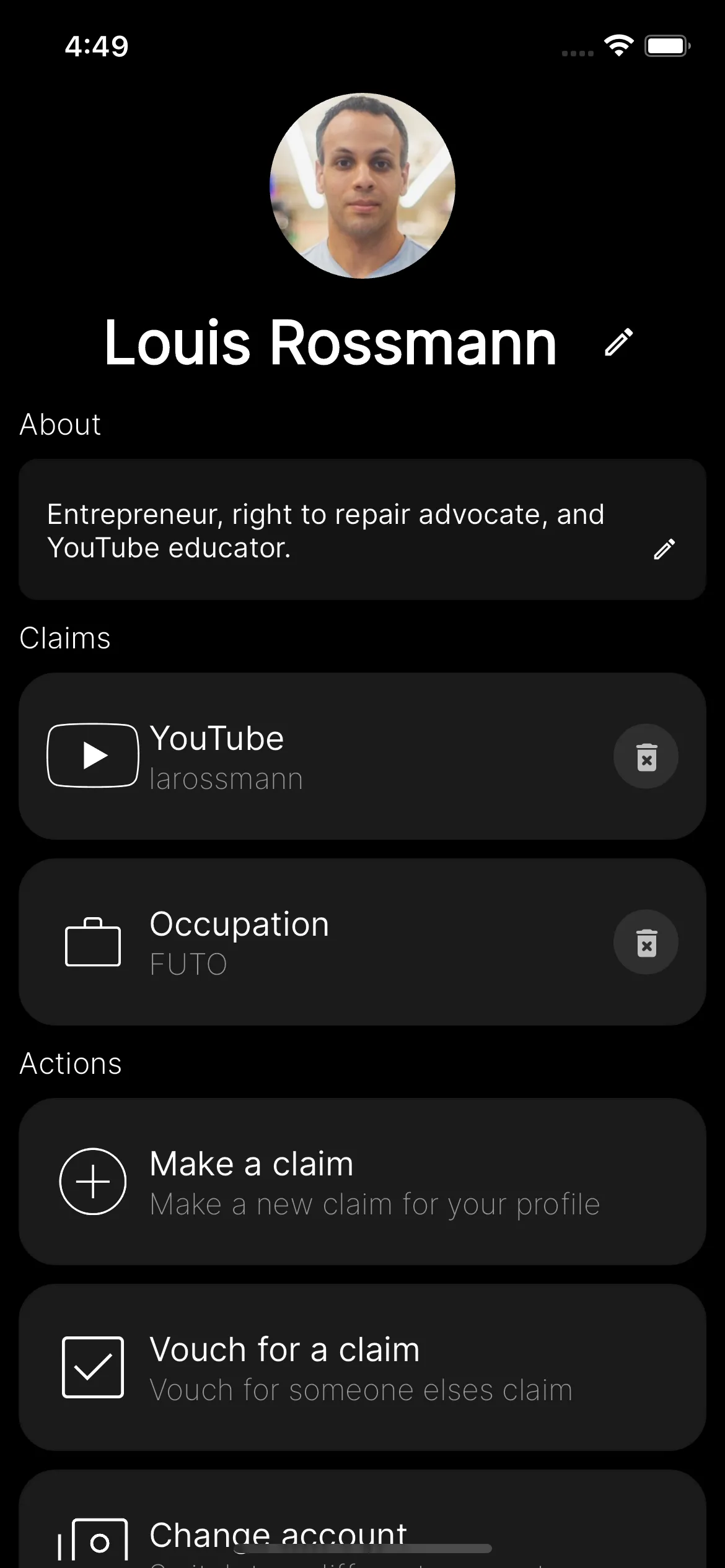
Task: Open the Change account action
Action: coord(362,1530)
